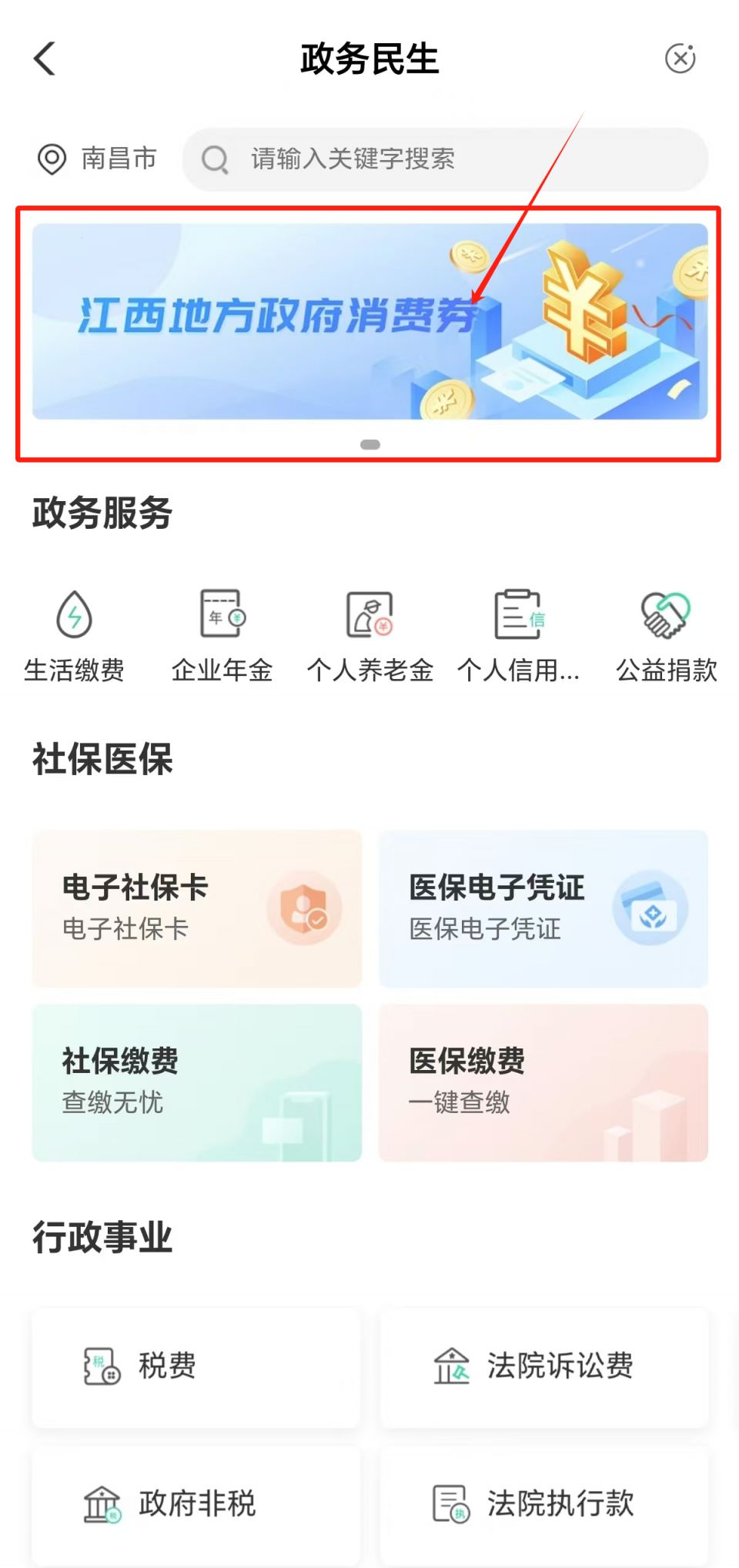
Task: Open the 医保缴费 card
Action: (543, 1082)
